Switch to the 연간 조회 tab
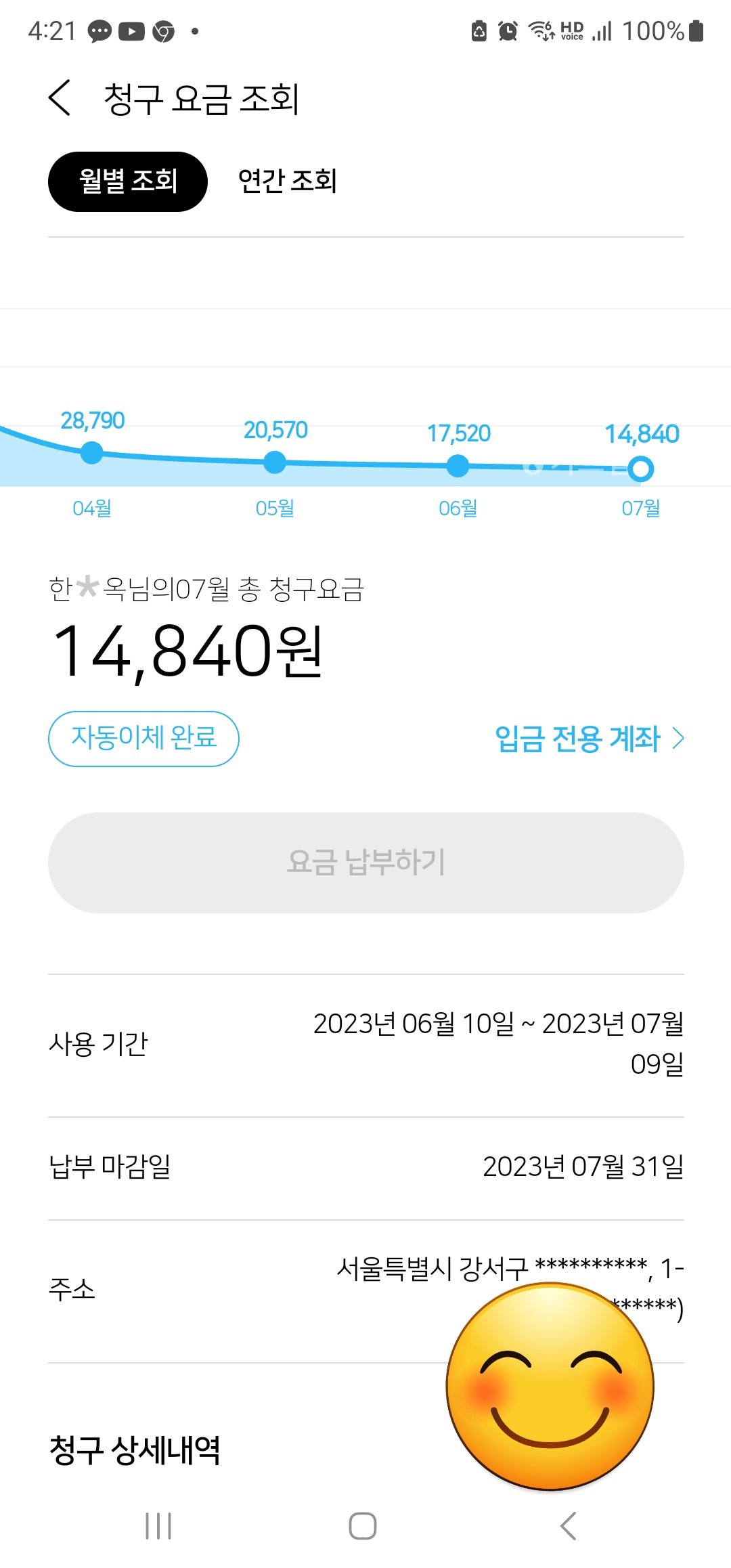 coord(287,181)
